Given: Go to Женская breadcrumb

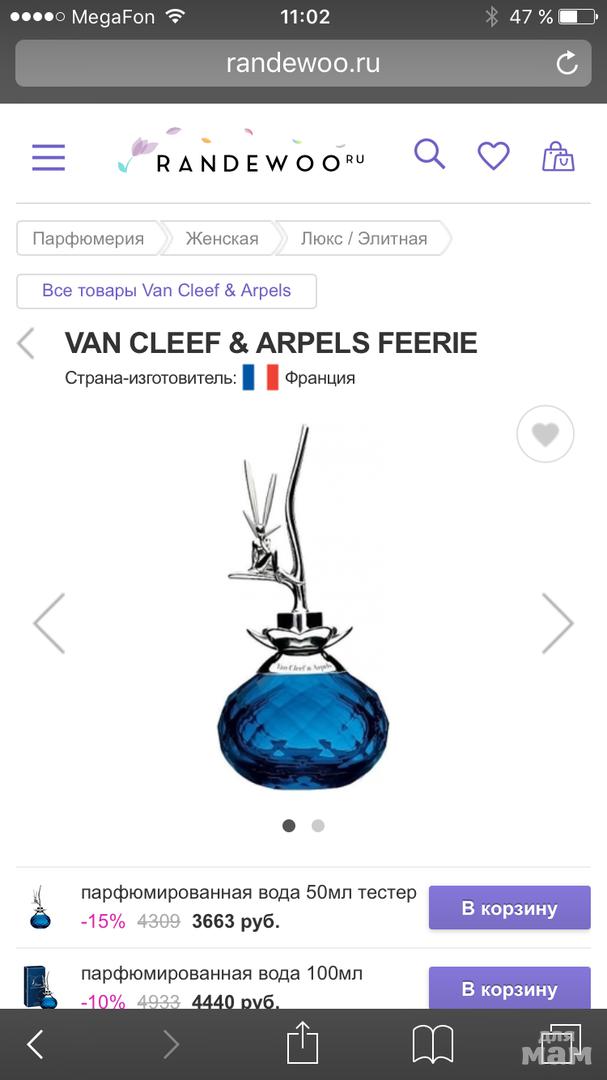Looking at the screenshot, I should click(221, 239).
